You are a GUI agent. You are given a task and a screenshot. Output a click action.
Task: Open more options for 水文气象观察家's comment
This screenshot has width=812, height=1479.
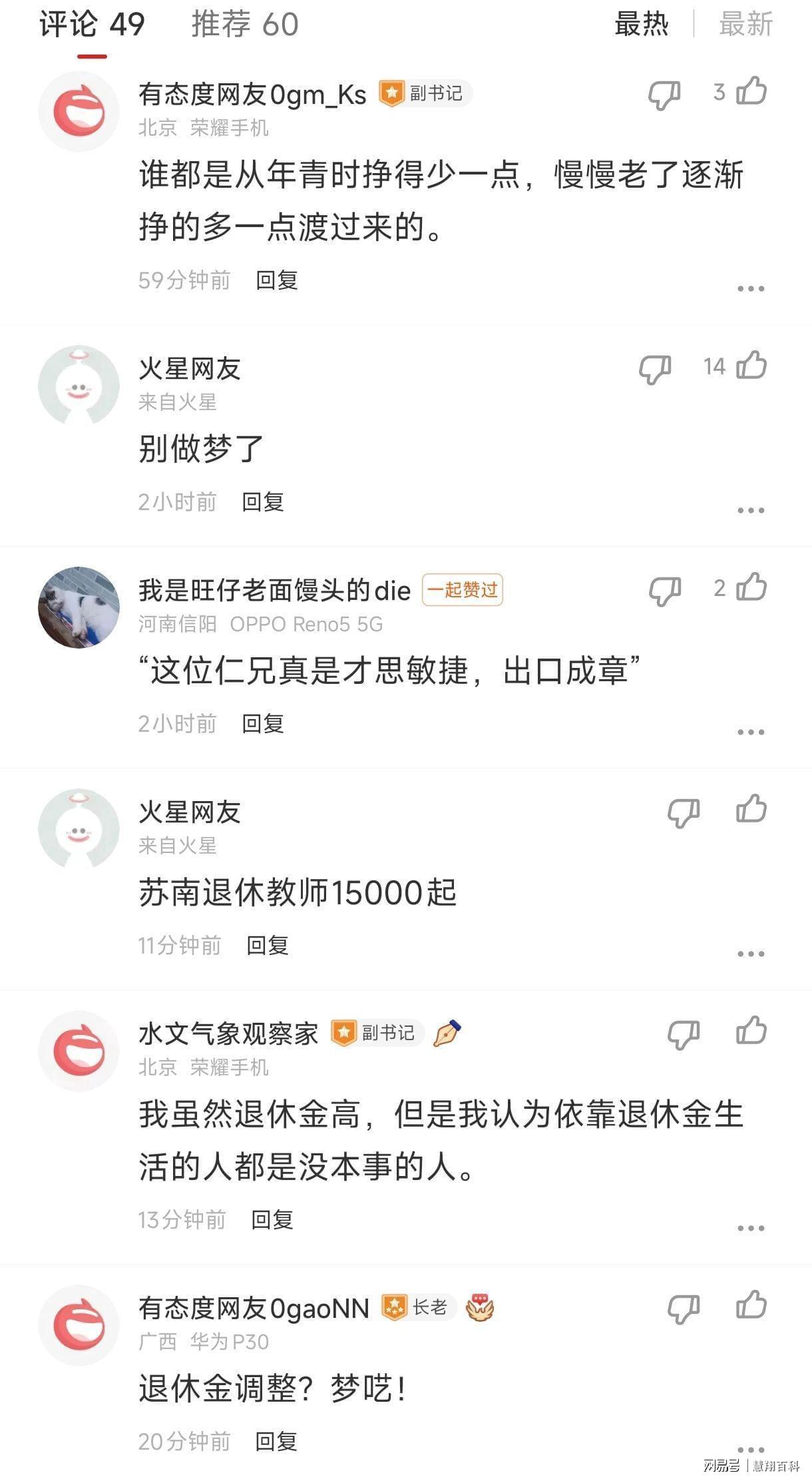[x=751, y=1229]
